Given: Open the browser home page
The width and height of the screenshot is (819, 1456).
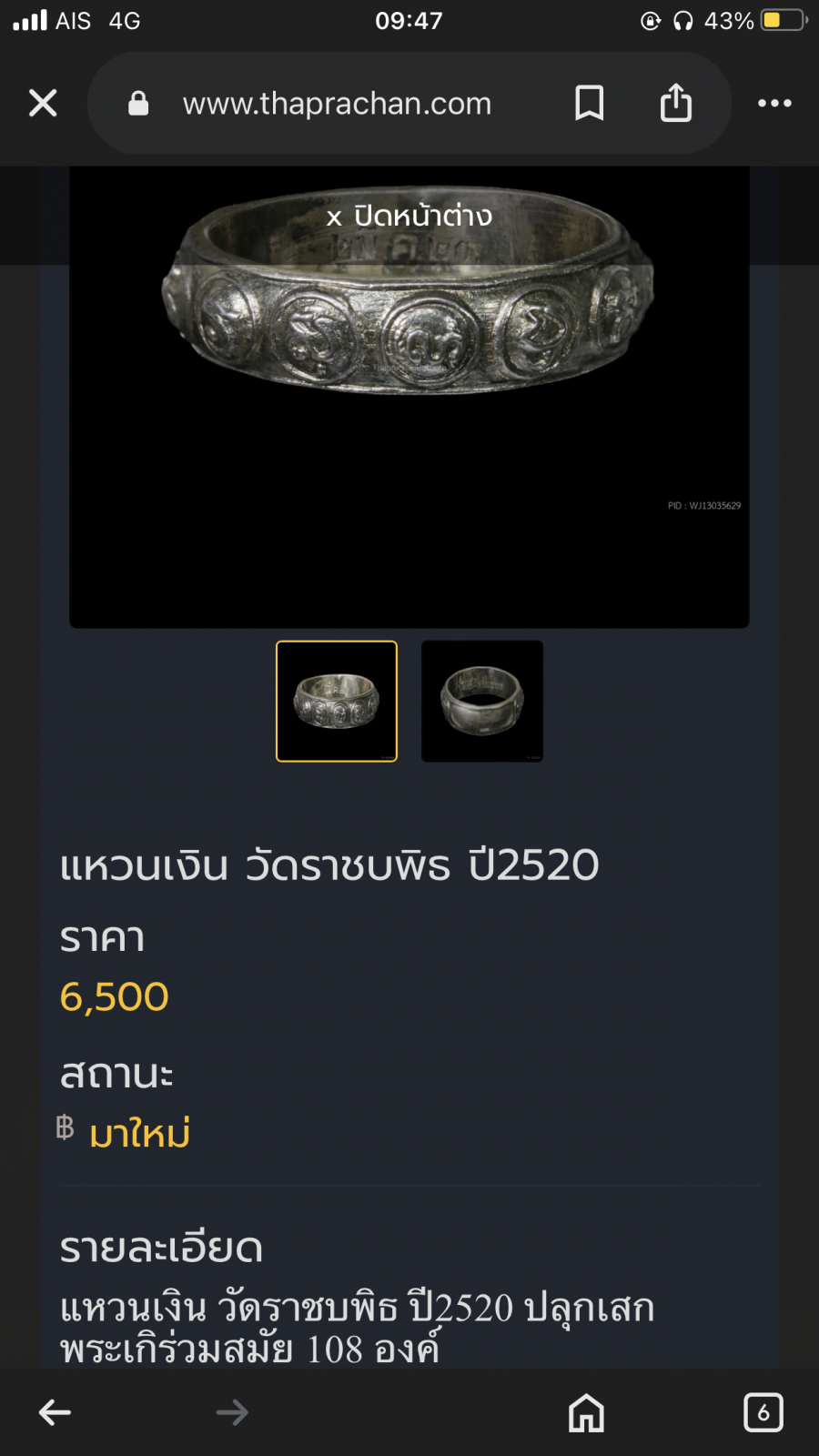Looking at the screenshot, I should point(586,1412).
